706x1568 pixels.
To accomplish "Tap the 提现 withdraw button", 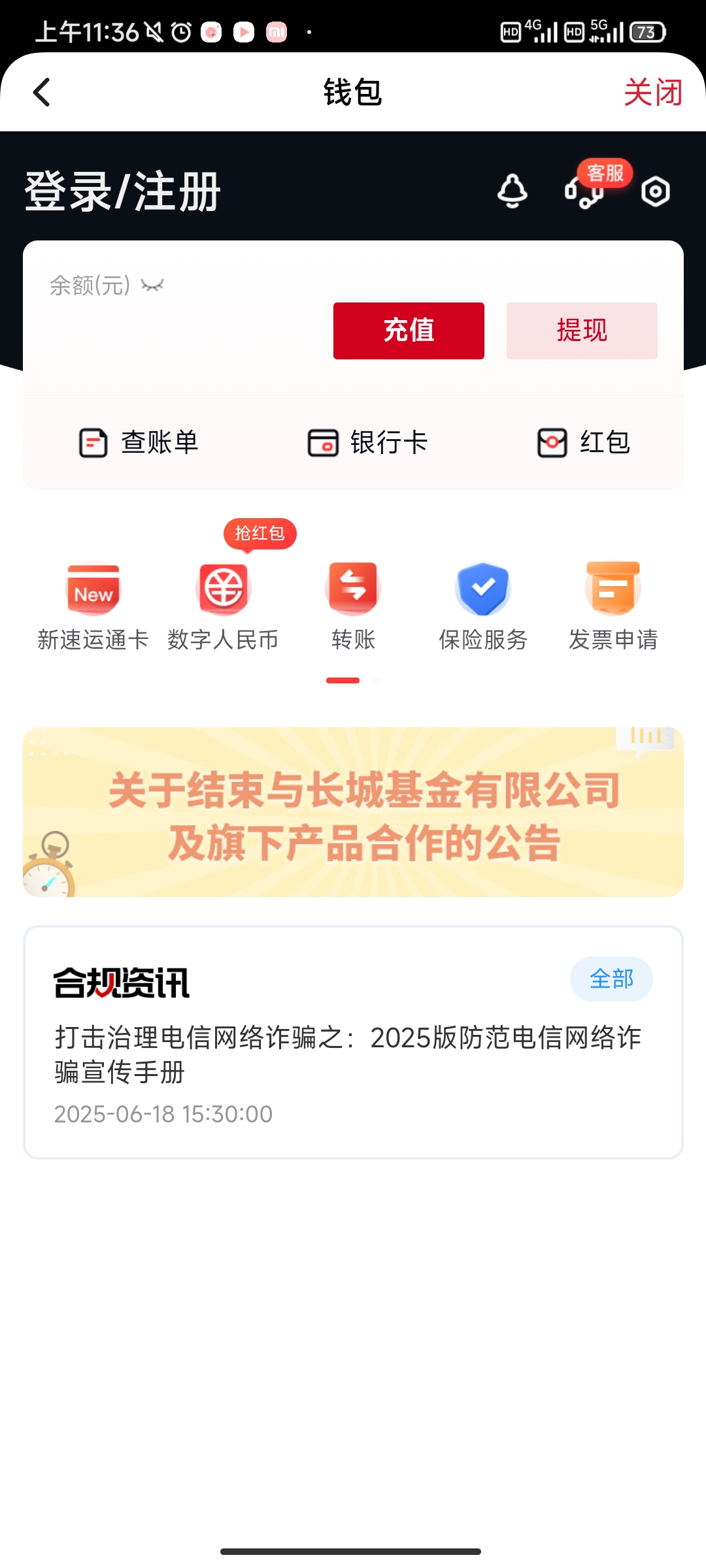I will point(582,331).
